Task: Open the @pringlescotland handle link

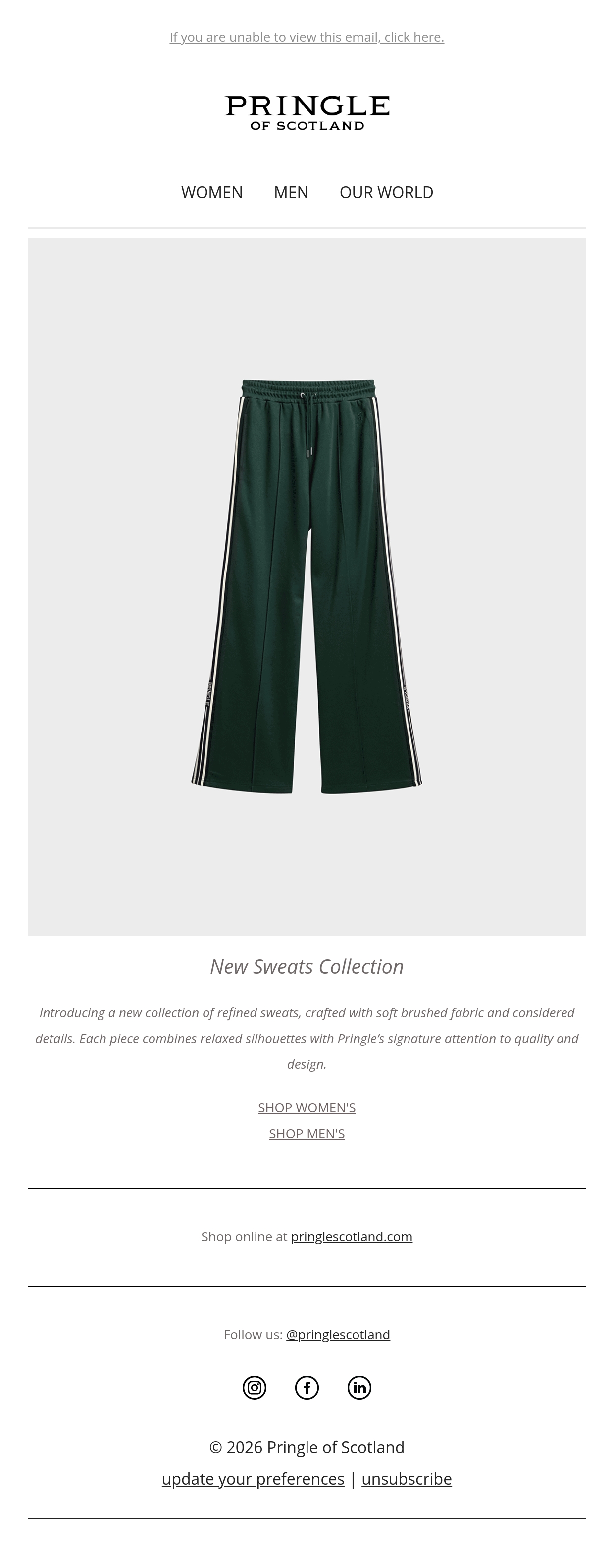Action: coord(338,1334)
